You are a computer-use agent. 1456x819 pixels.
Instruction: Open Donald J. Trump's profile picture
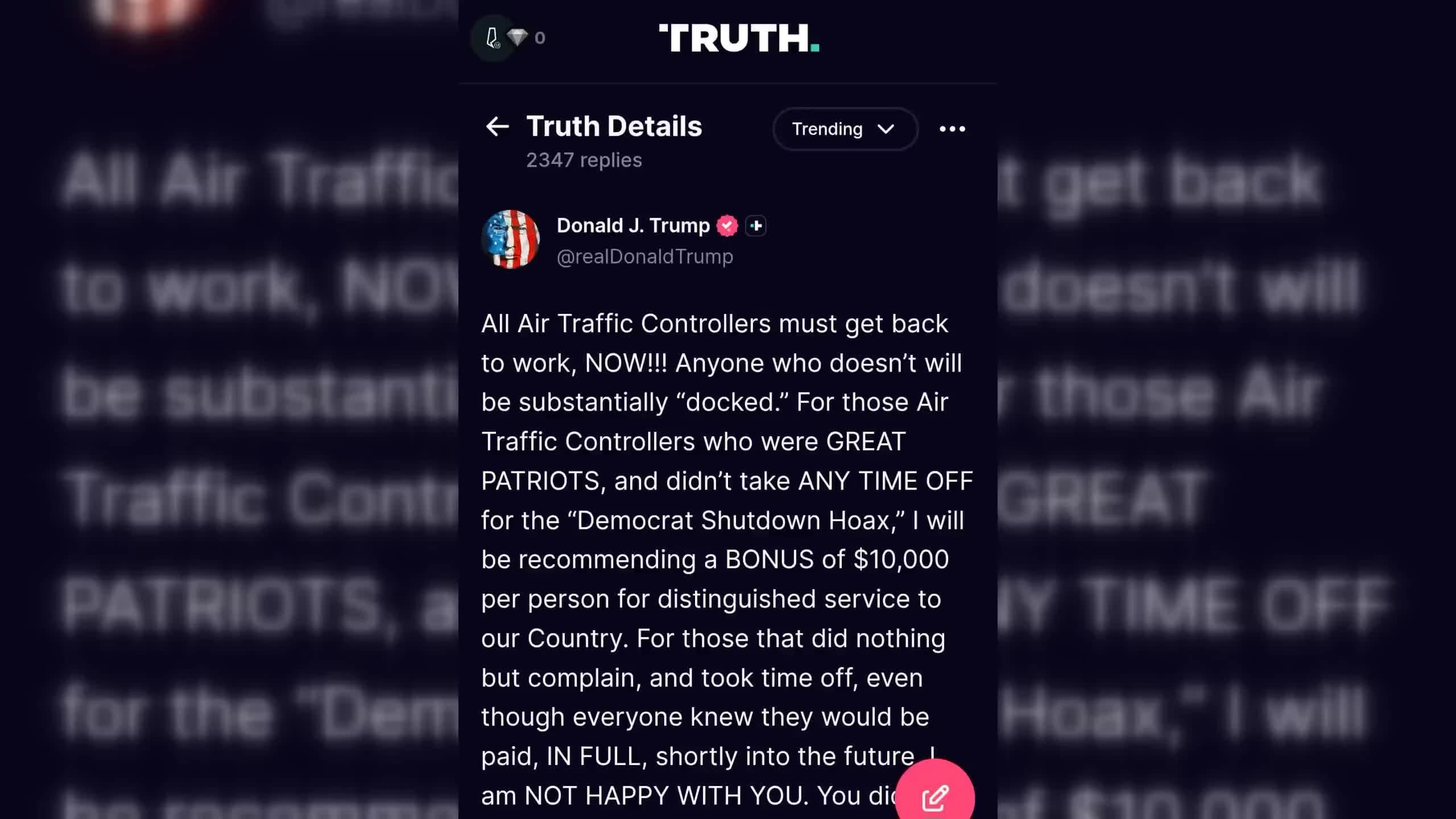click(x=510, y=239)
